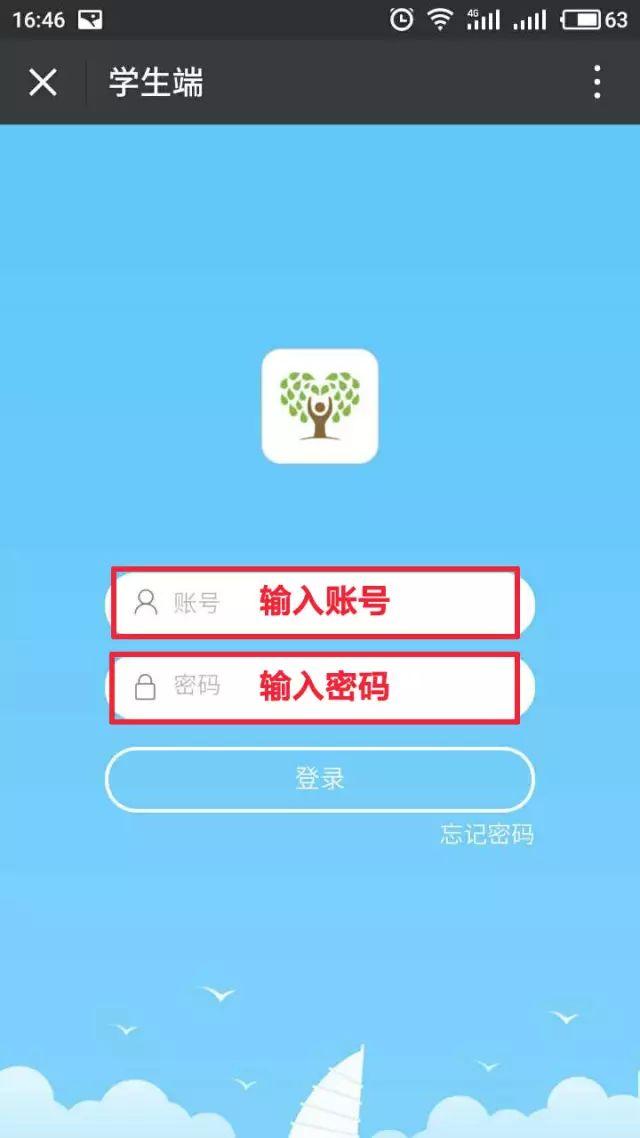Tap the 账号 account field
The width and height of the screenshot is (640, 1138).
(320, 602)
